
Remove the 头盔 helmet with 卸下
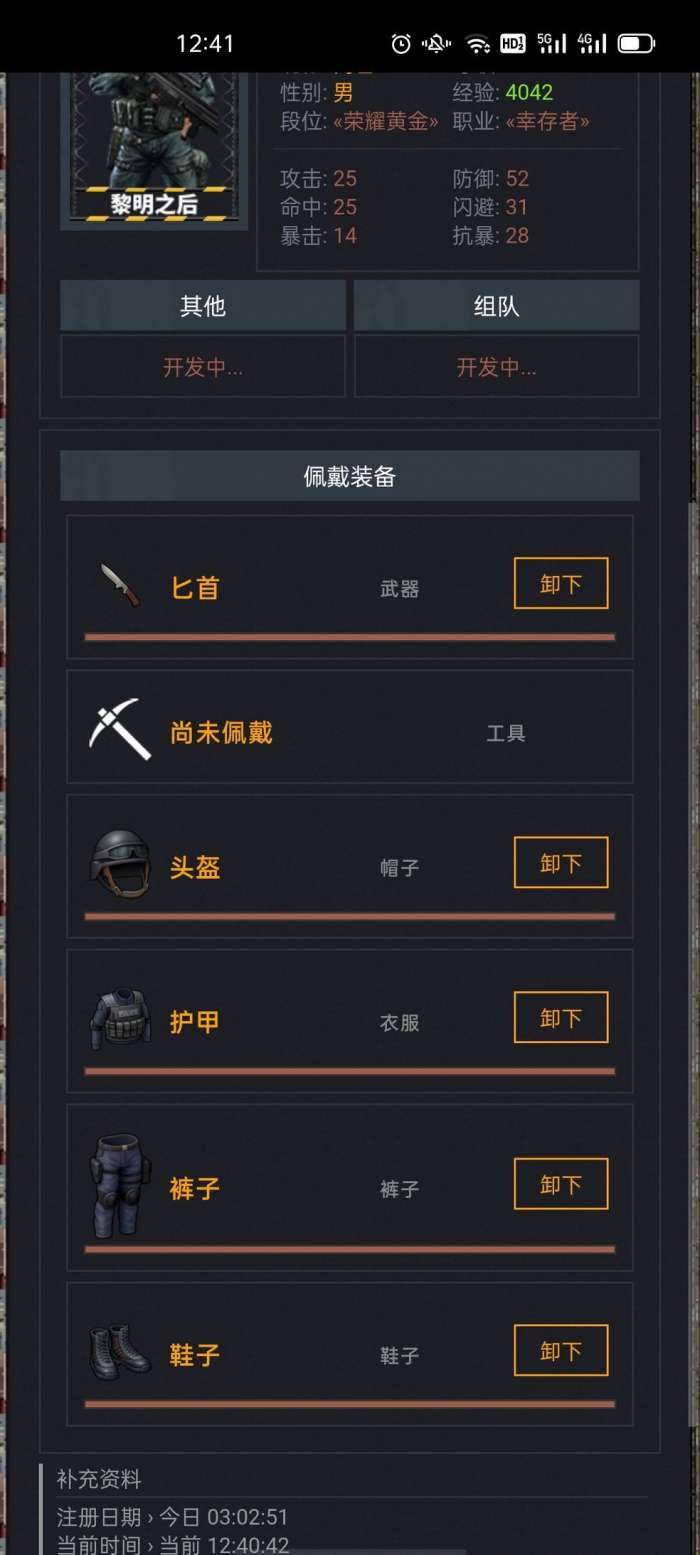tap(560, 863)
